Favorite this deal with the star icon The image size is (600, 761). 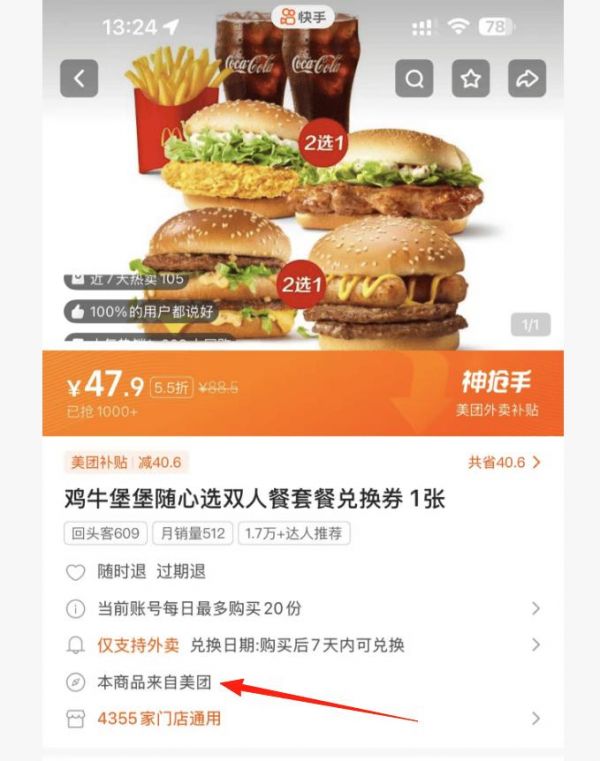click(470, 78)
